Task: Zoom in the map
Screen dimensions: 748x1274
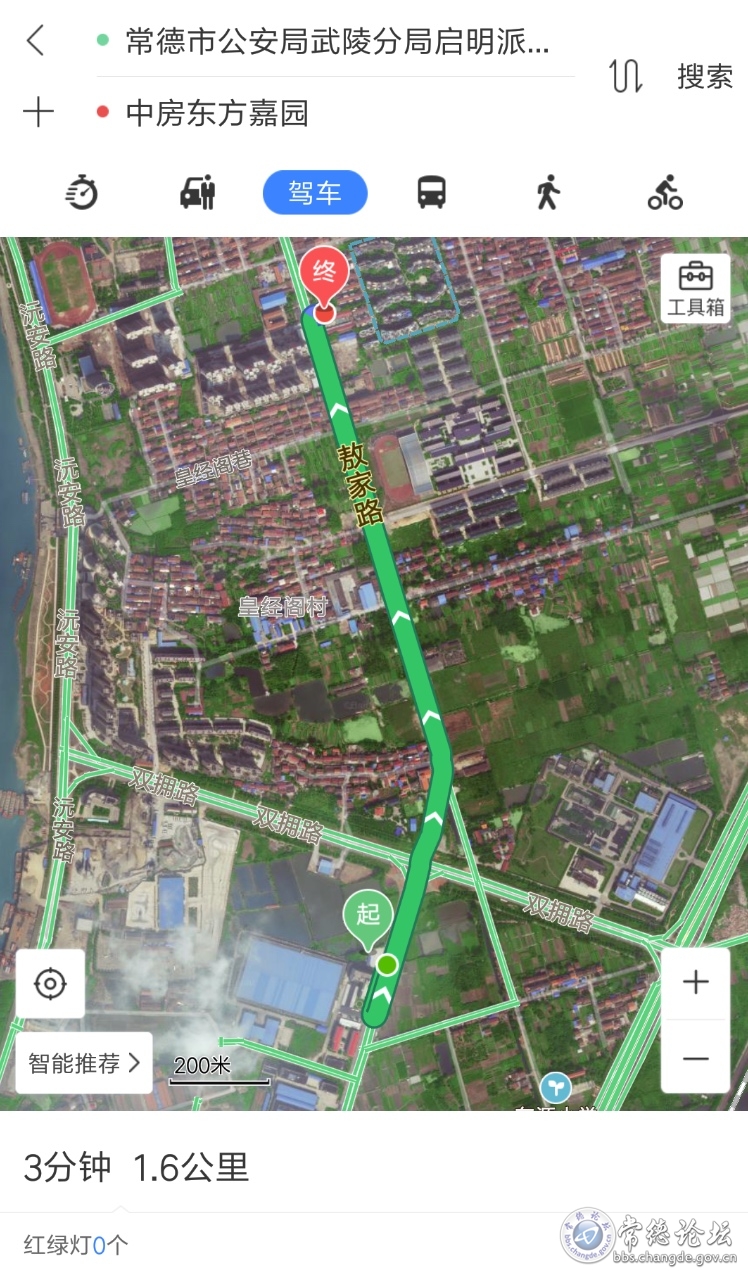Action: click(696, 982)
